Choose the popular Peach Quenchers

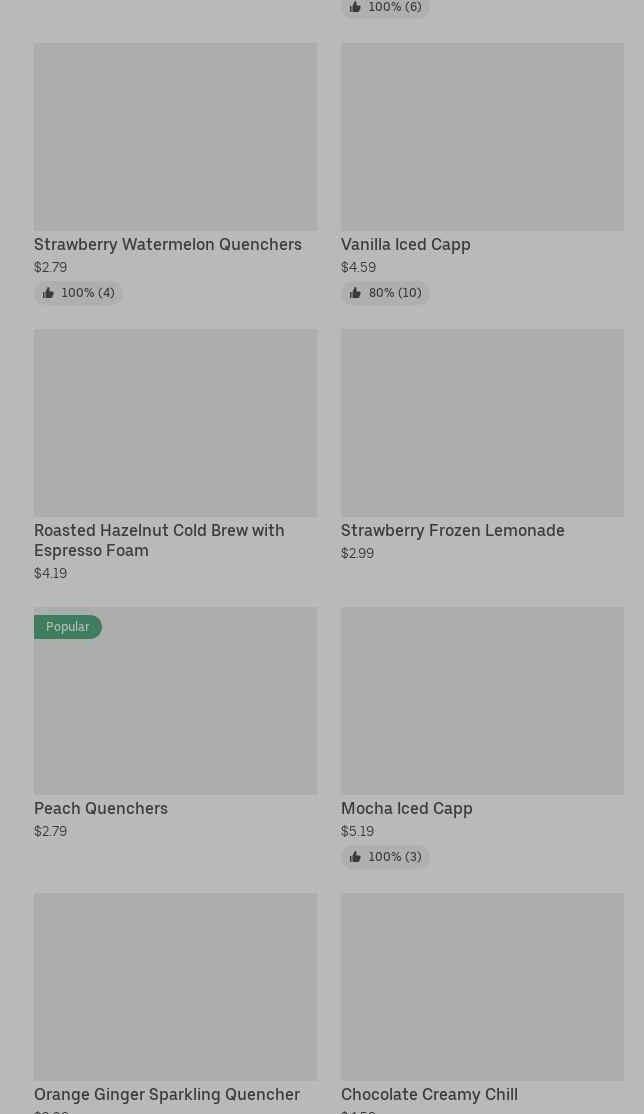point(175,723)
